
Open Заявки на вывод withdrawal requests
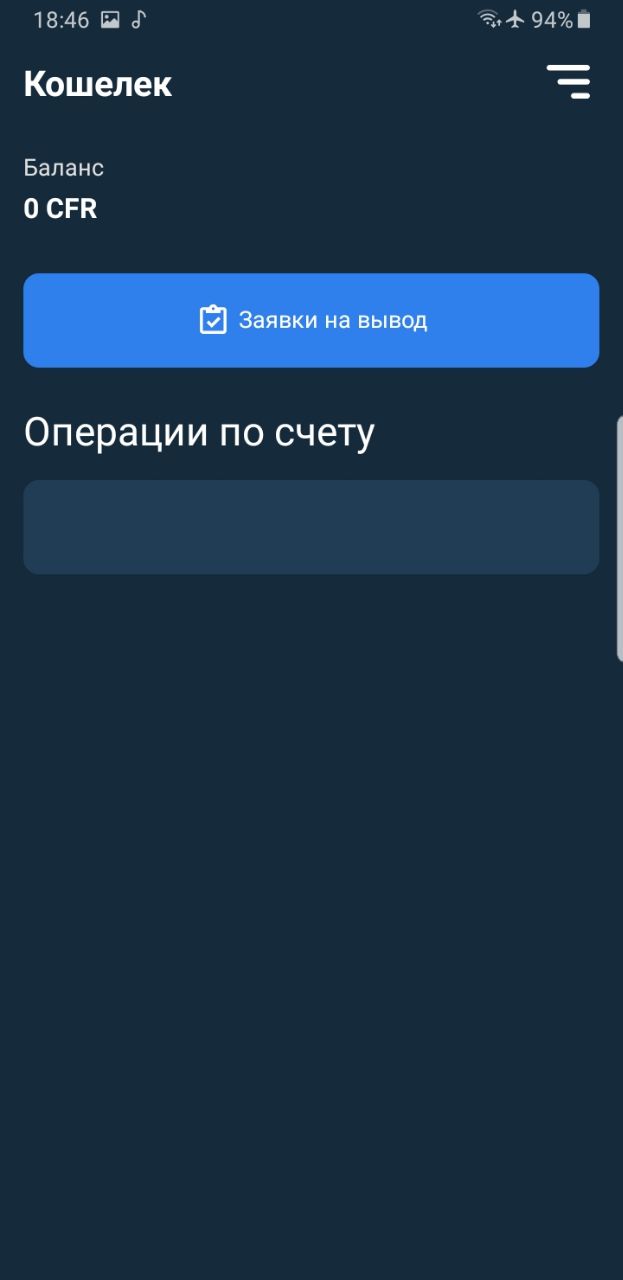point(311,320)
